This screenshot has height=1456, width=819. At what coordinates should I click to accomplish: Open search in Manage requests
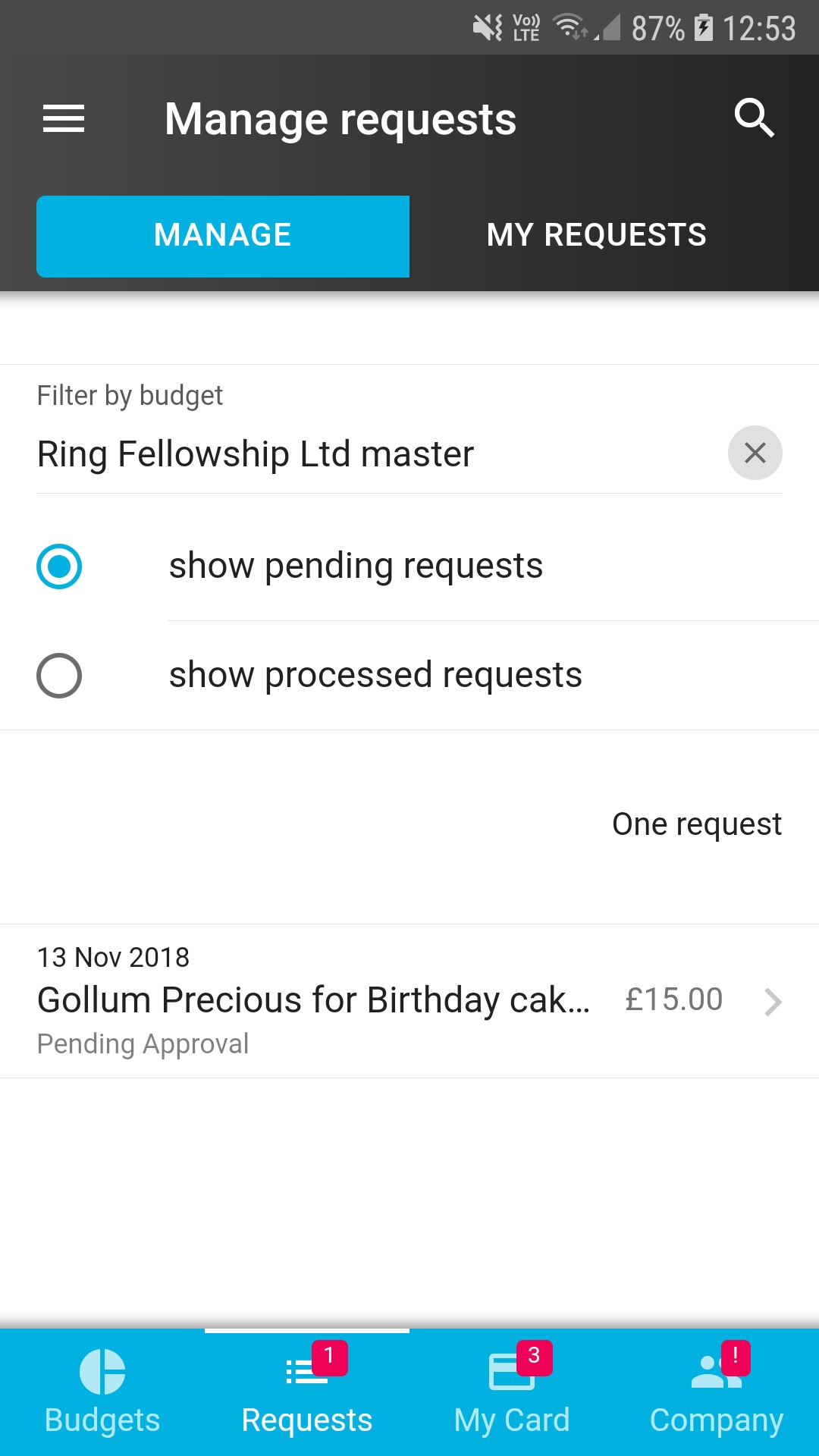(755, 118)
